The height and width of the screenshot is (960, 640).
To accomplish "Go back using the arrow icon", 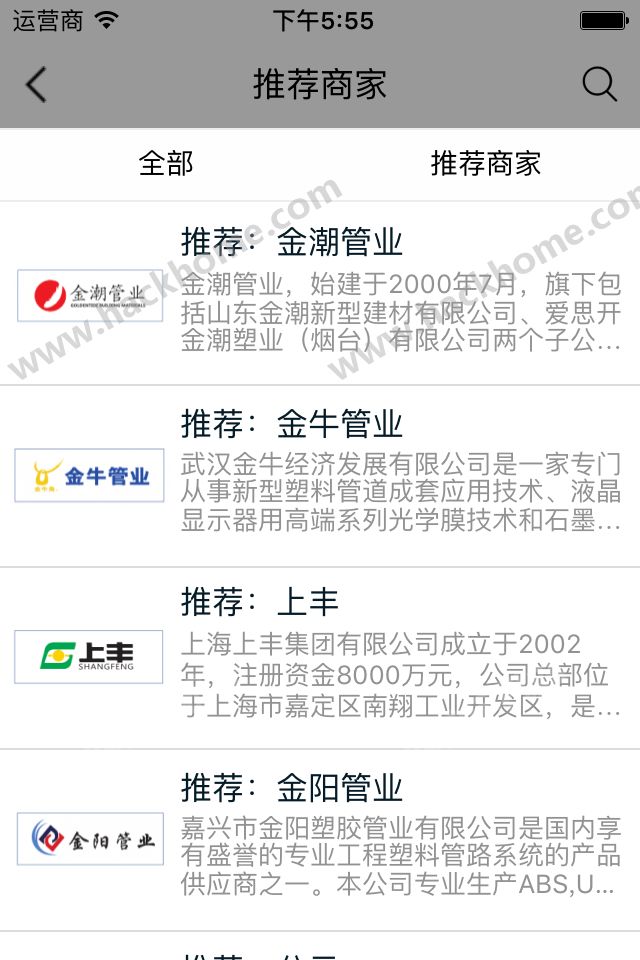I will (36, 85).
